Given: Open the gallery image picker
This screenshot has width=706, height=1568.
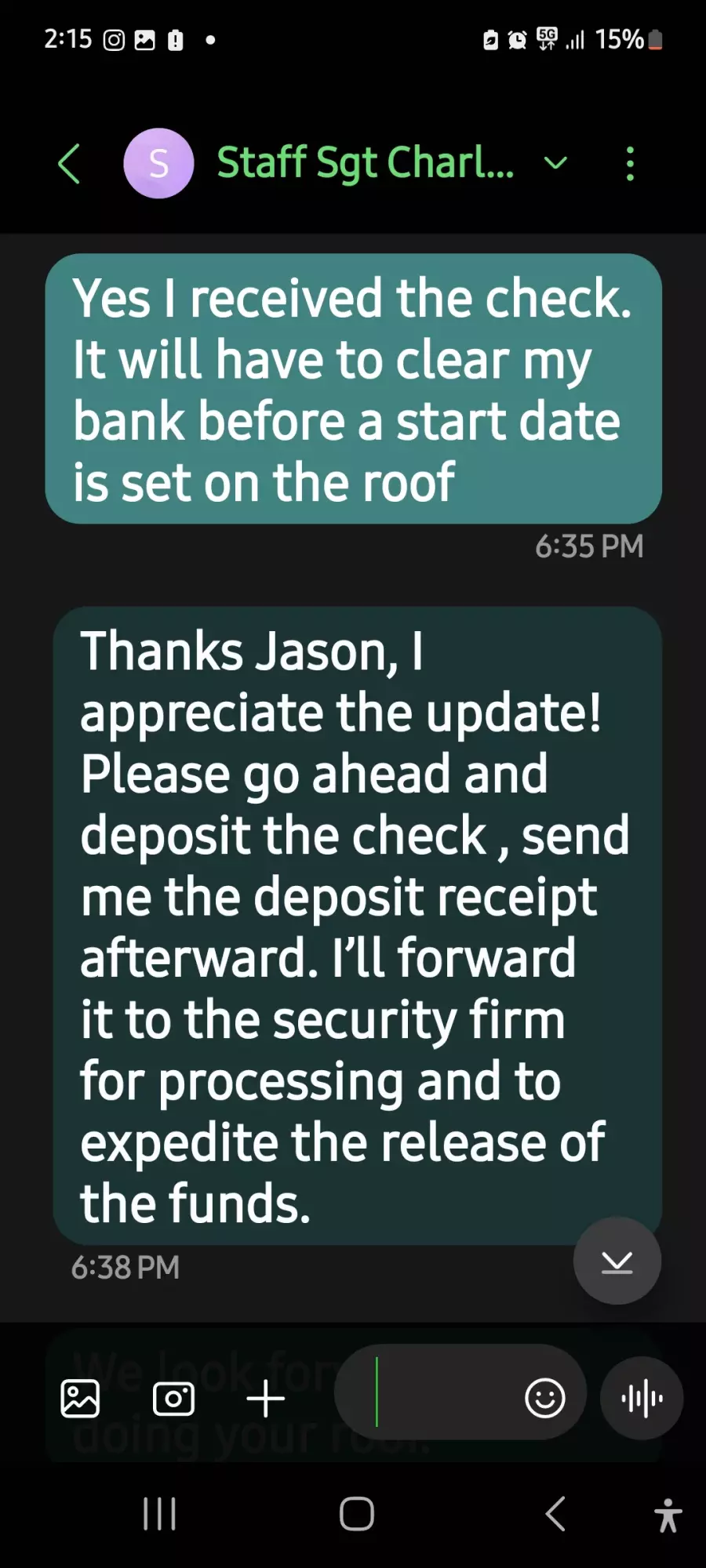Looking at the screenshot, I should coord(80,1399).
